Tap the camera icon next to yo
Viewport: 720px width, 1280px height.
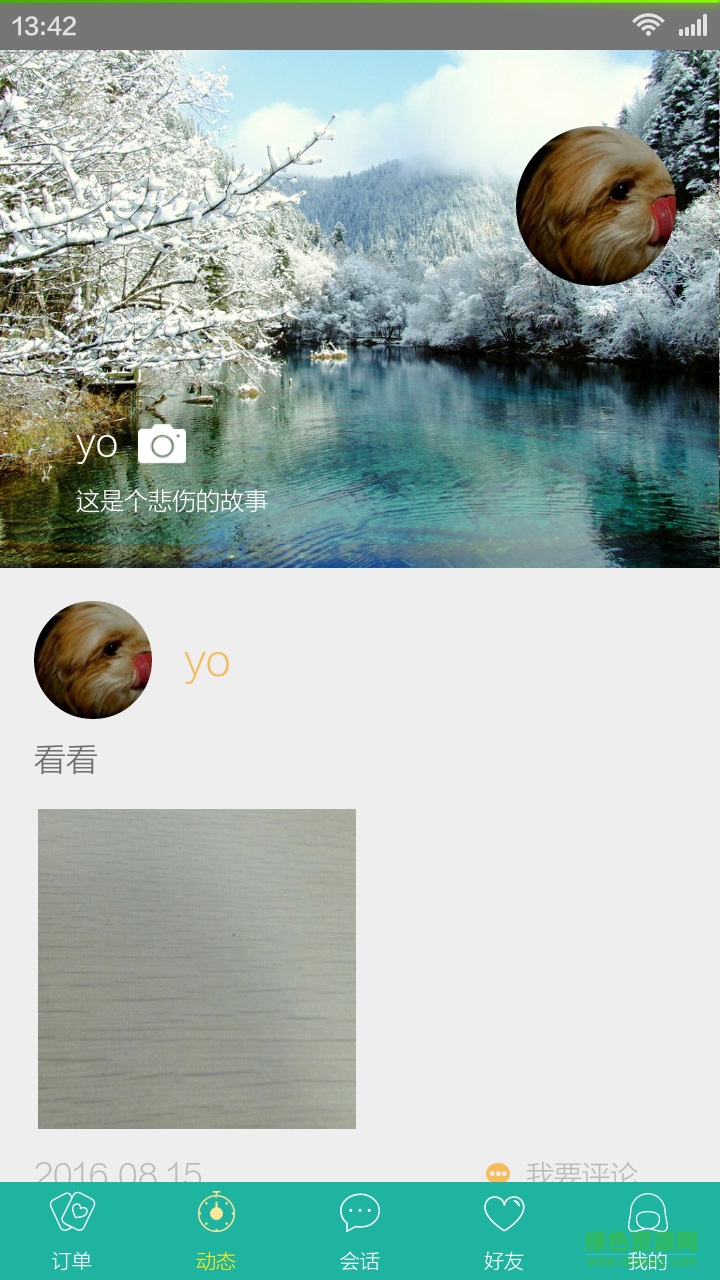(162, 444)
